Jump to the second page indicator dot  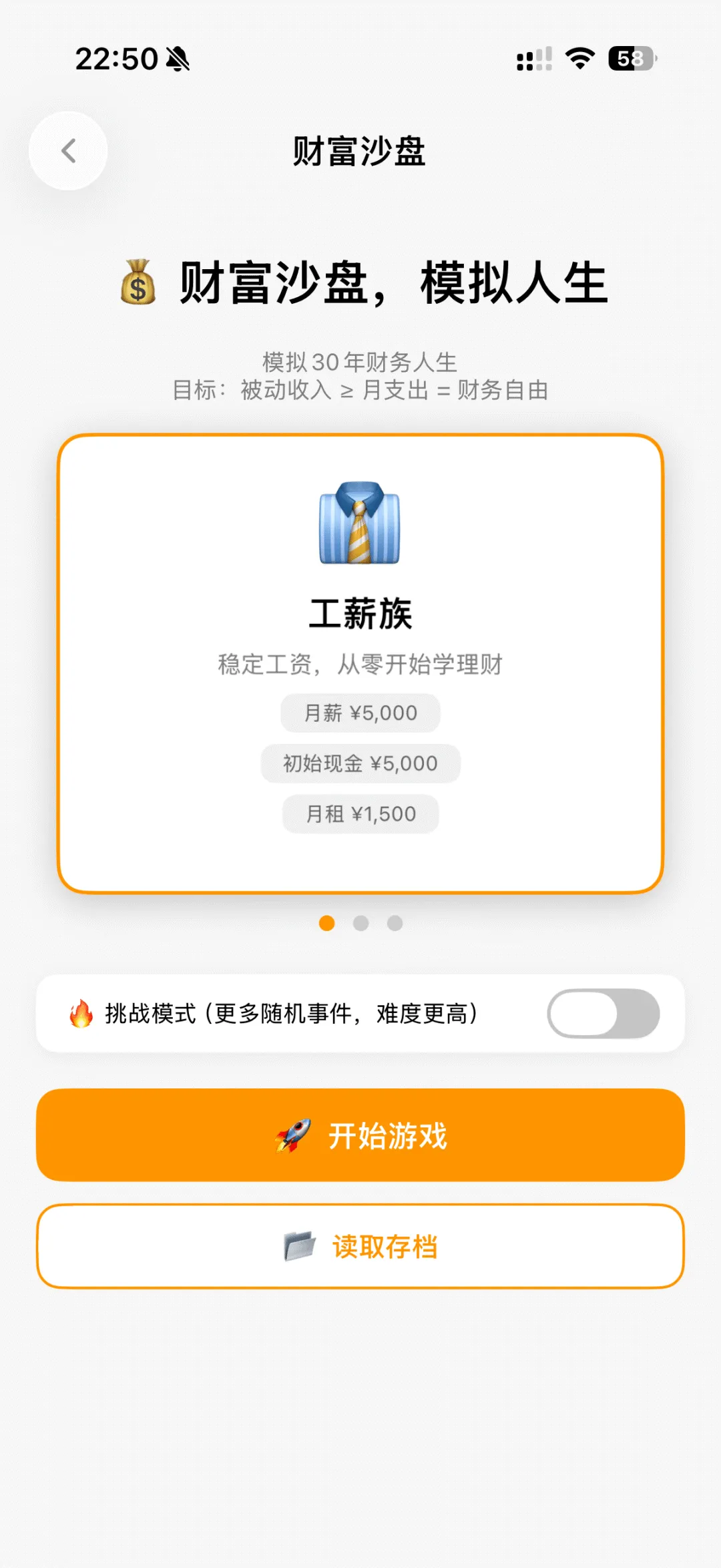click(361, 923)
